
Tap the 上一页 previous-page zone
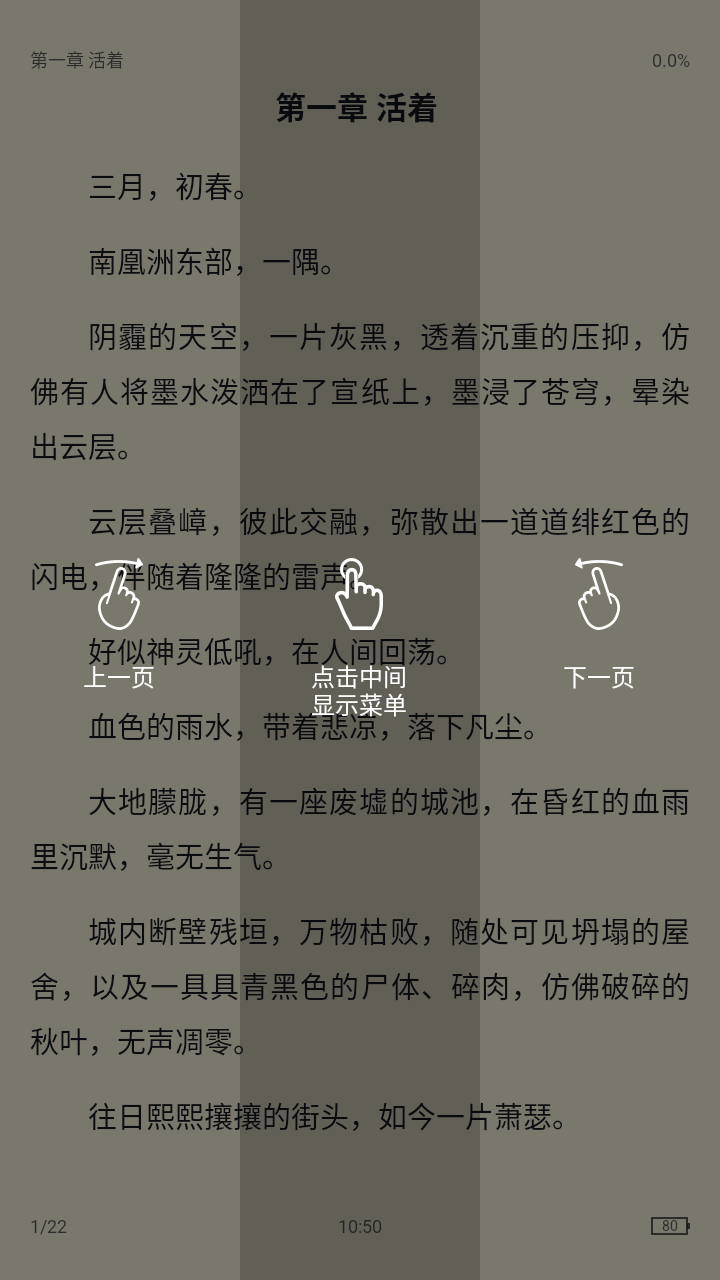point(120,640)
